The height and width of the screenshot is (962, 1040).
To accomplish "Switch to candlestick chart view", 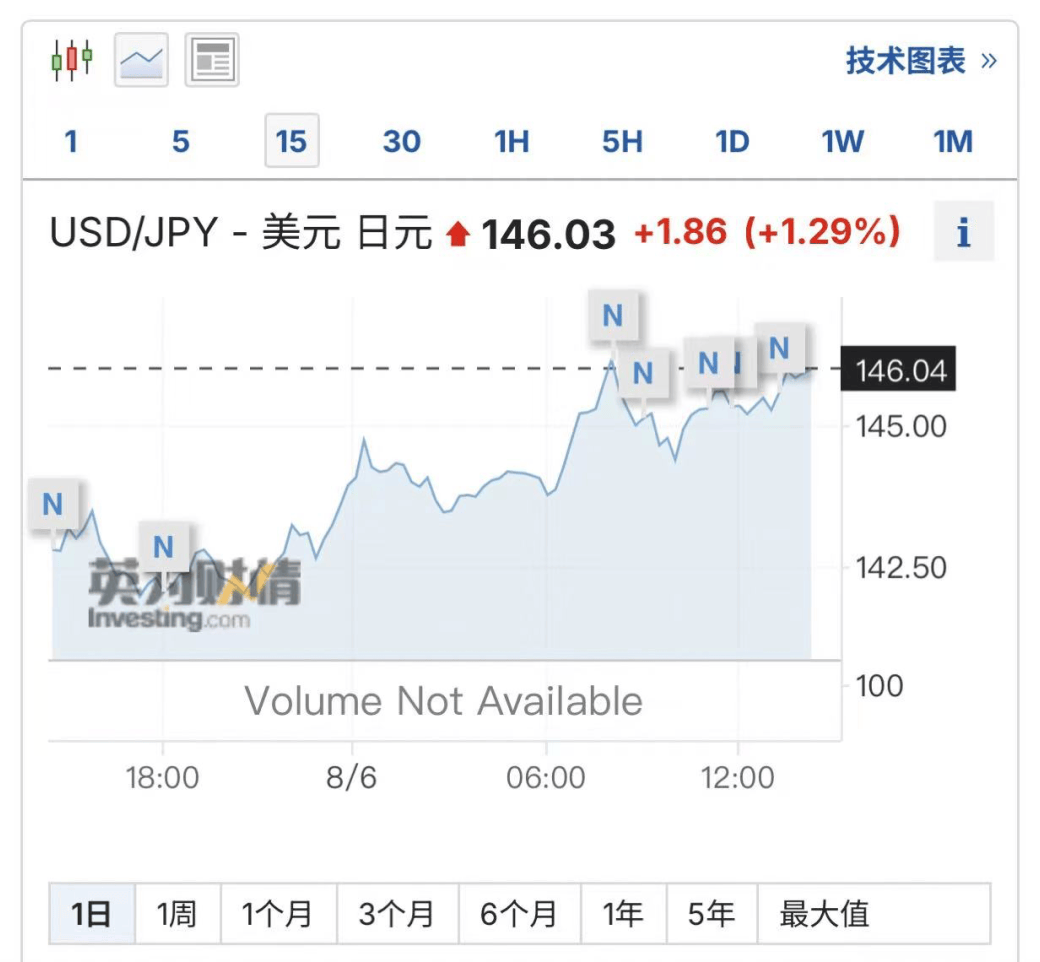I will click(x=71, y=60).
